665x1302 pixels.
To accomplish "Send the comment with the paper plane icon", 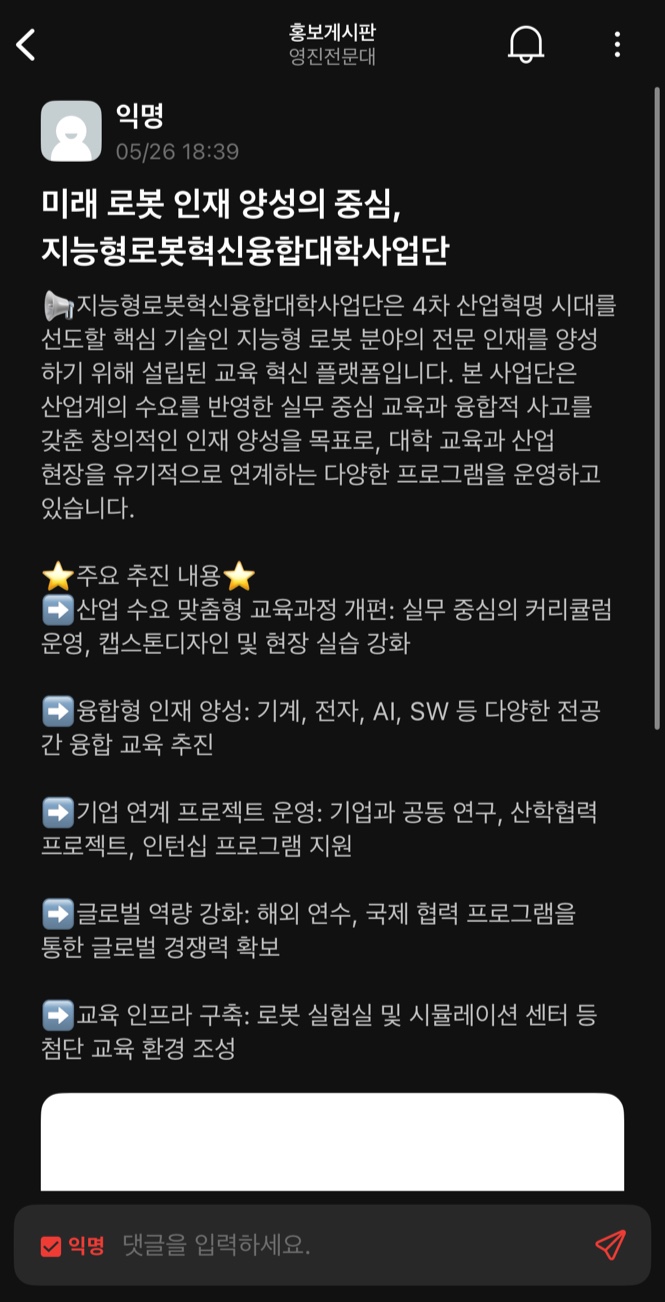I will point(610,1245).
